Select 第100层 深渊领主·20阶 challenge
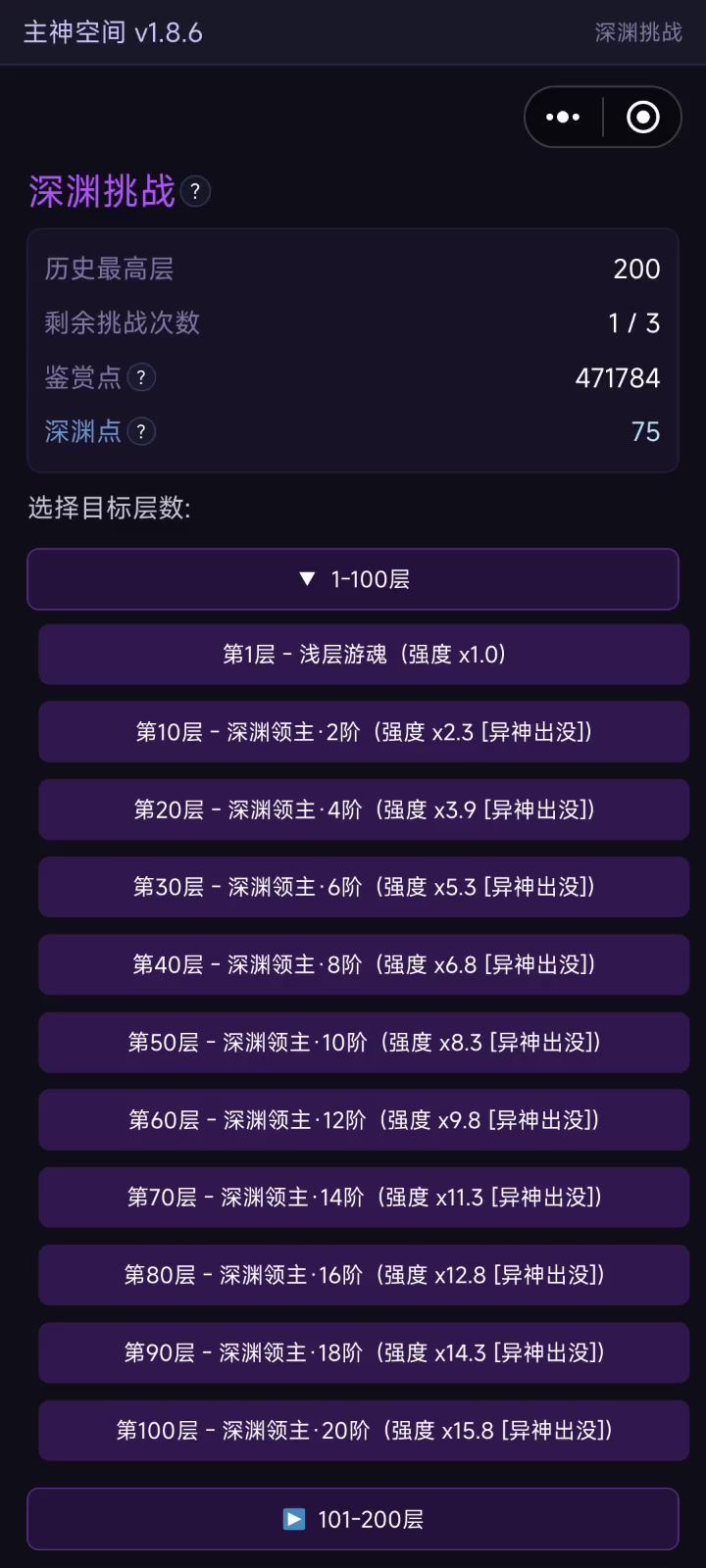706x1568 pixels. (x=364, y=1430)
